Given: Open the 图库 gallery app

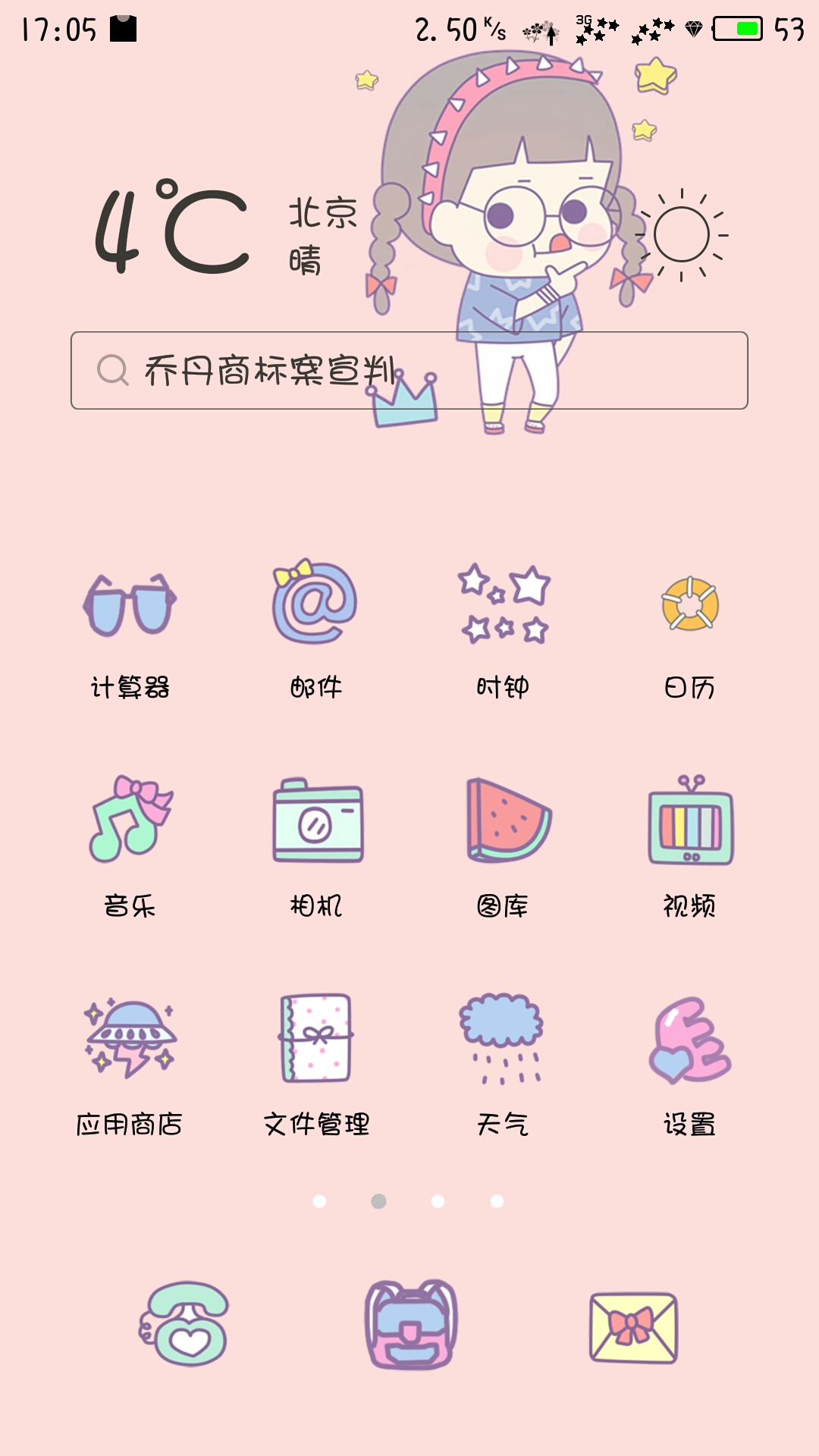Looking at the screenshot, I should 507,821.
